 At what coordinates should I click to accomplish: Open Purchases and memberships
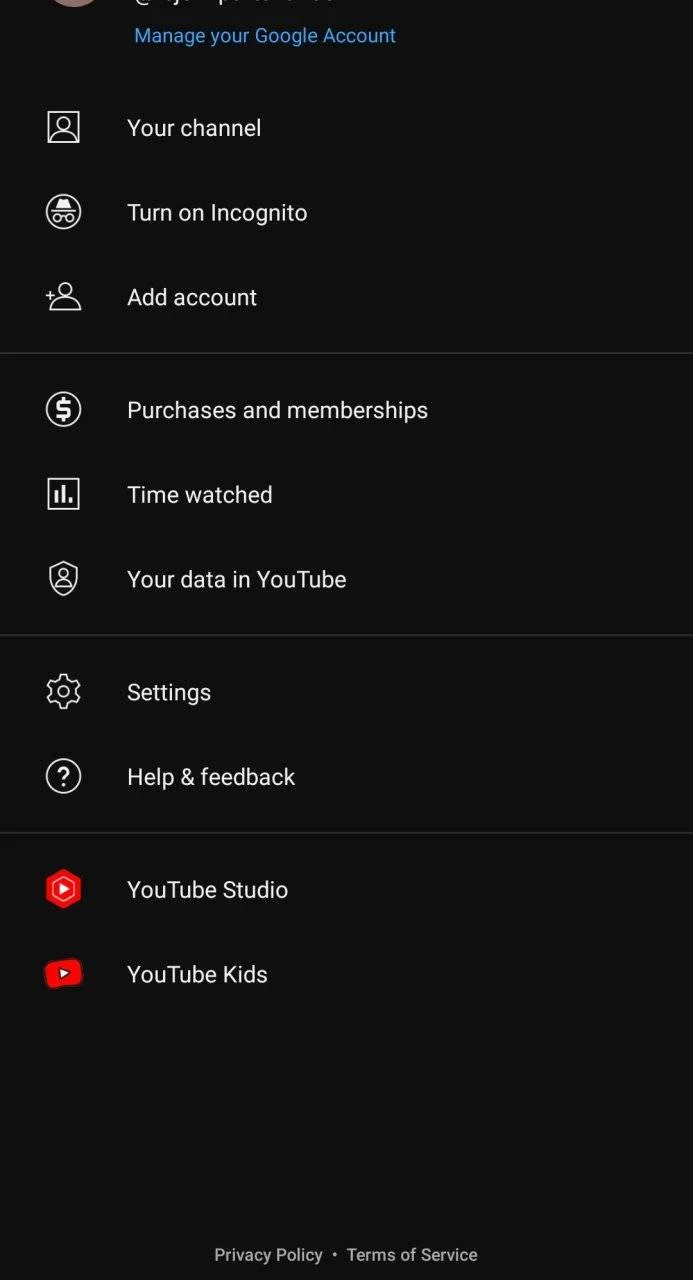pos(346,410)
